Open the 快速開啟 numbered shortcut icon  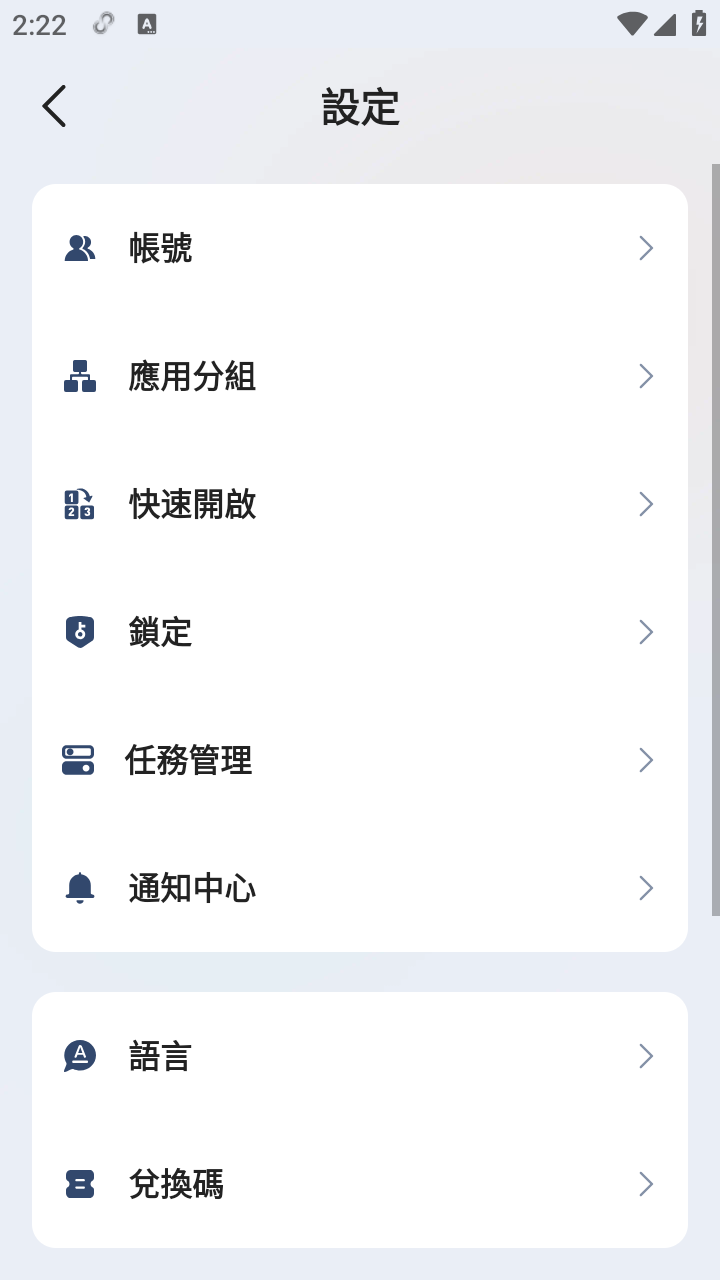(x=80, y=504)
